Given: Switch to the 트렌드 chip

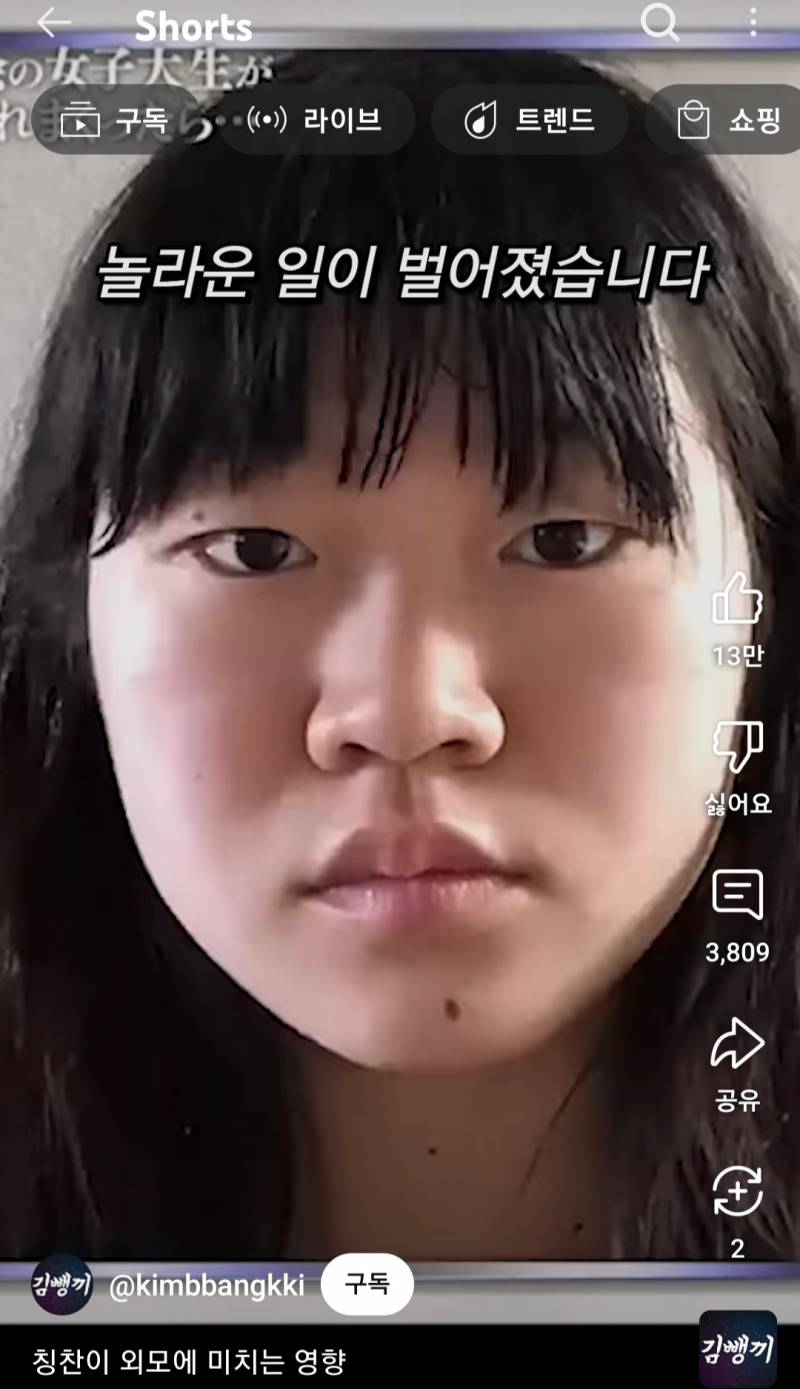Looking at the screenshot, I should pyautogui.click(x=530, y=120).
